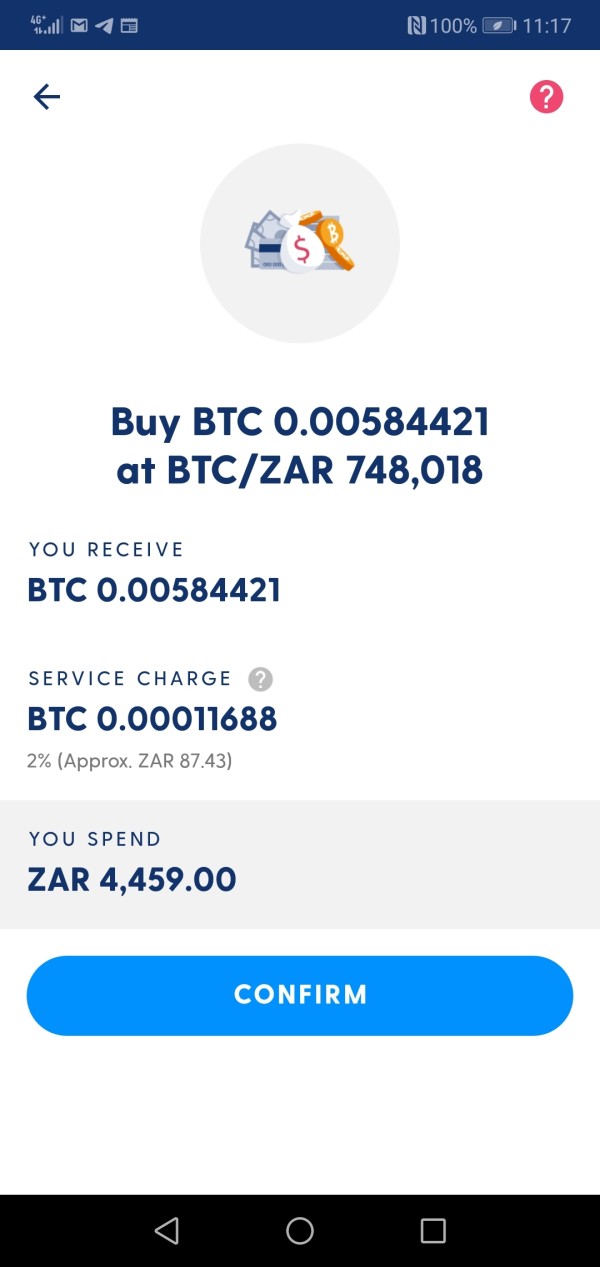
Task: Open the pink help question mark
Action: (x=546, y=97)
